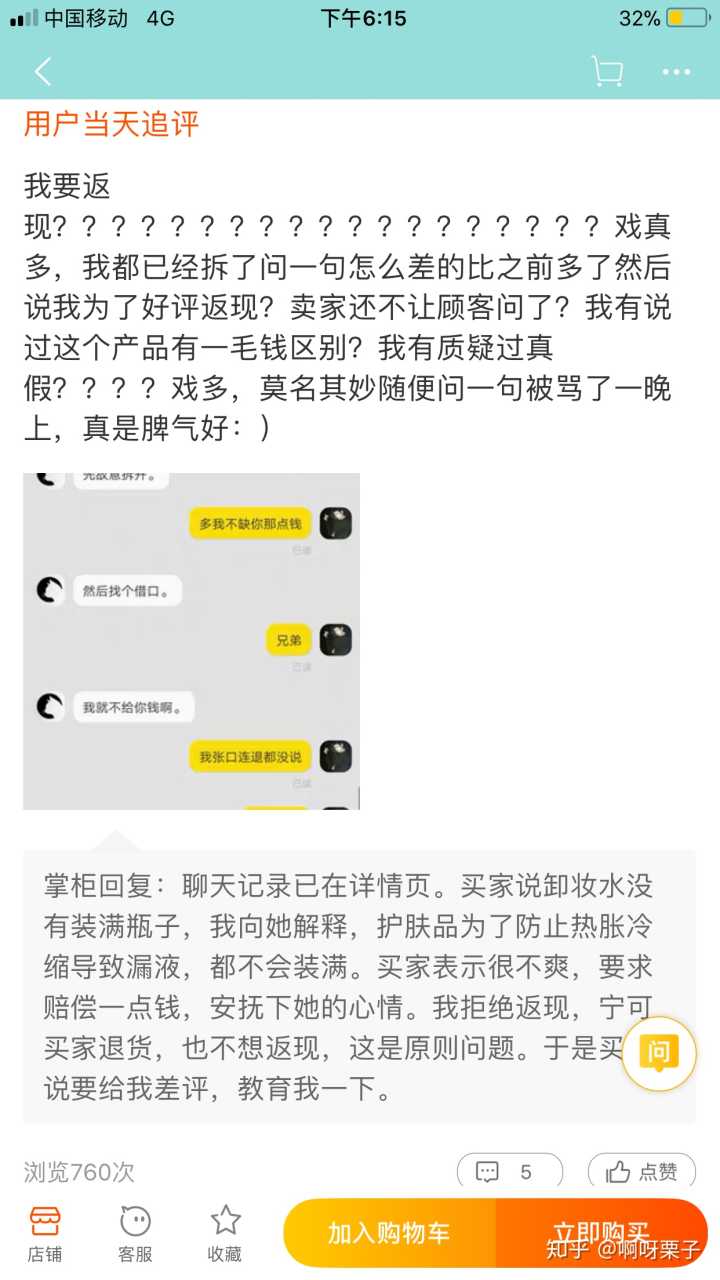Like this review with 点赞

(x=641, y=1172)
